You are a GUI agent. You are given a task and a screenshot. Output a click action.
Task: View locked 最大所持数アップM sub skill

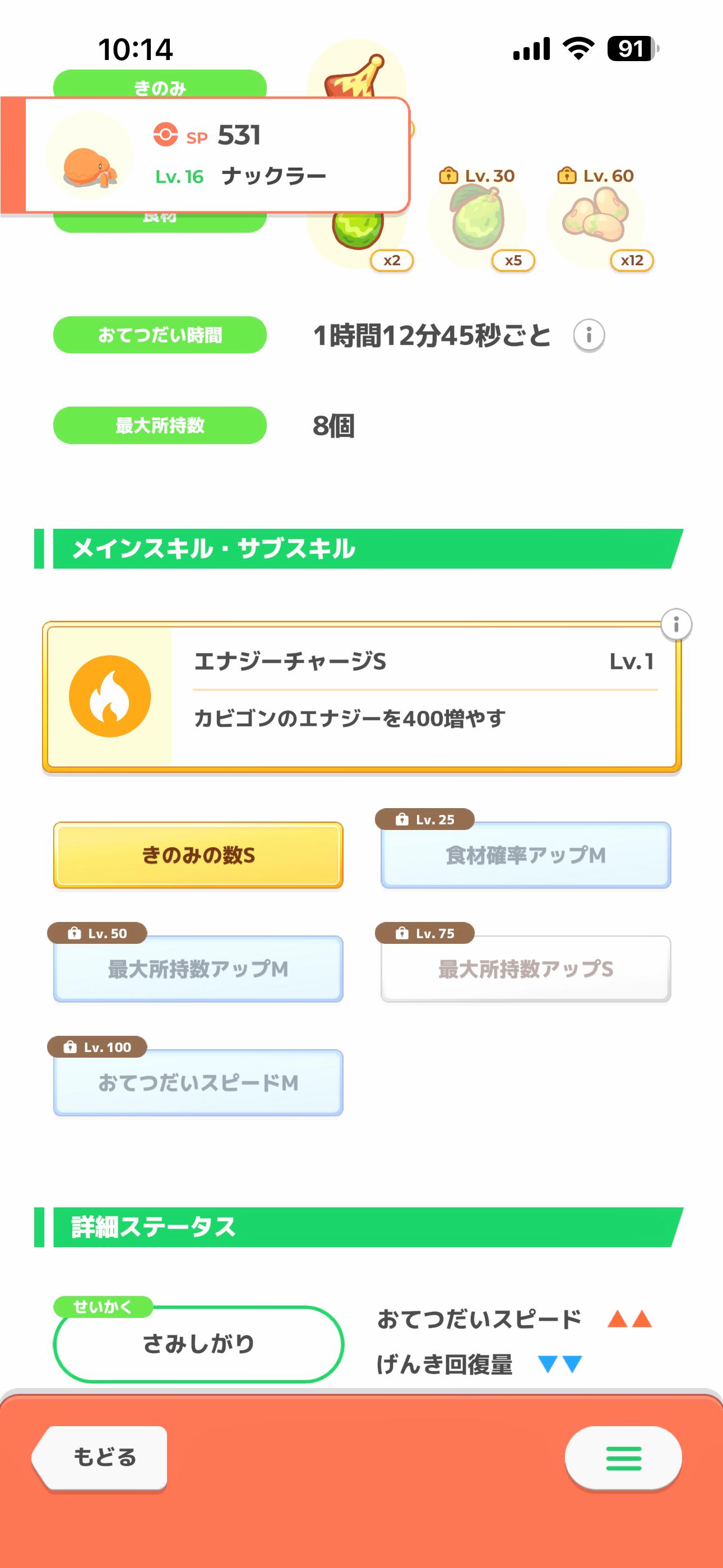click(x=198, y=969)
